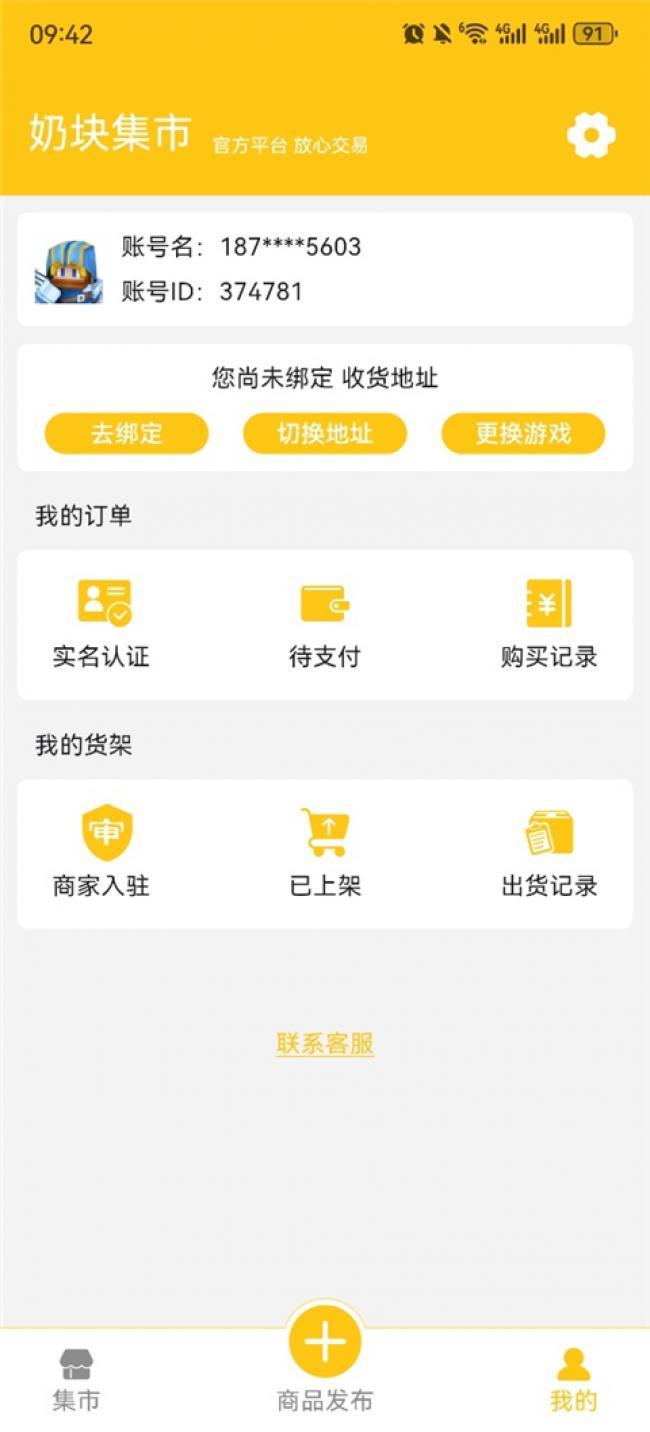Switch to the 集市 tab

[76, 1380]
